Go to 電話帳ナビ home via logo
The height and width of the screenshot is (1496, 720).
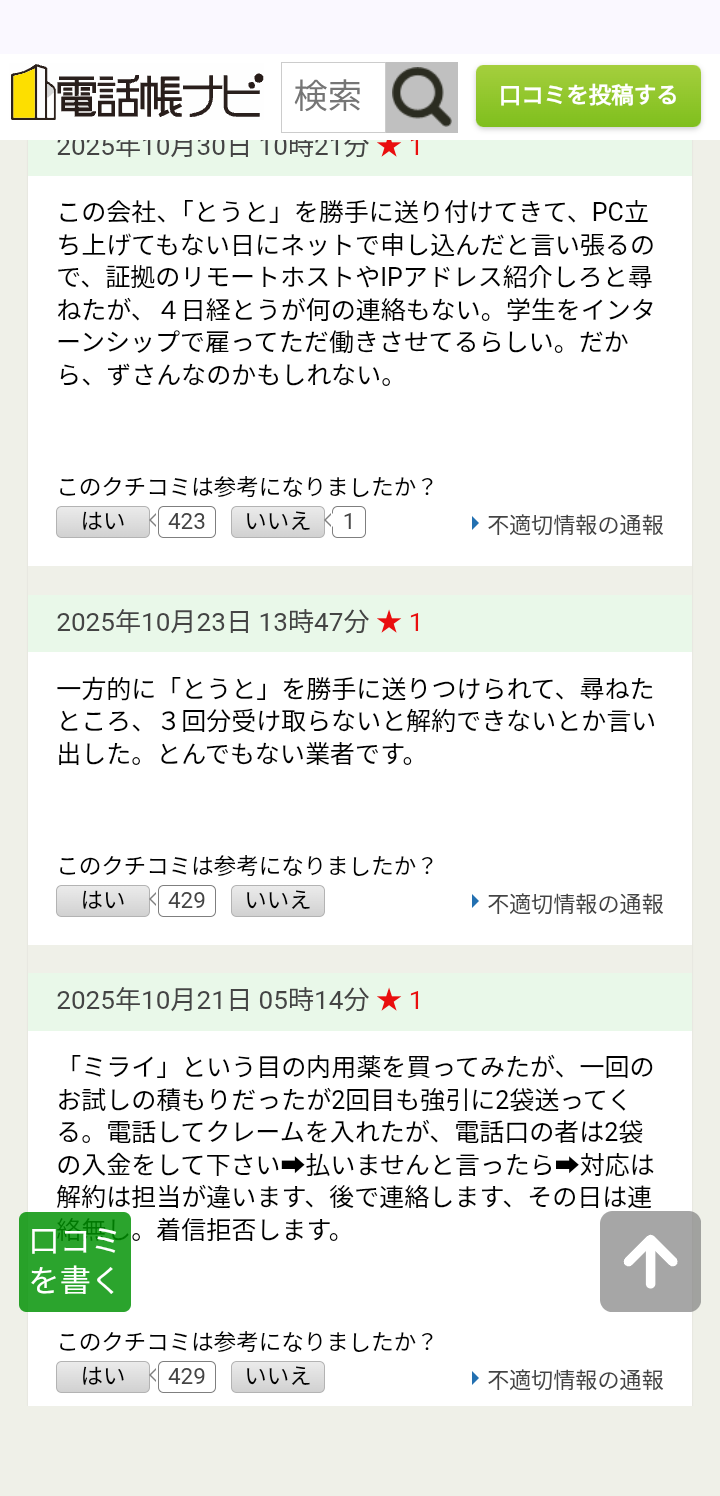(137, 95)
